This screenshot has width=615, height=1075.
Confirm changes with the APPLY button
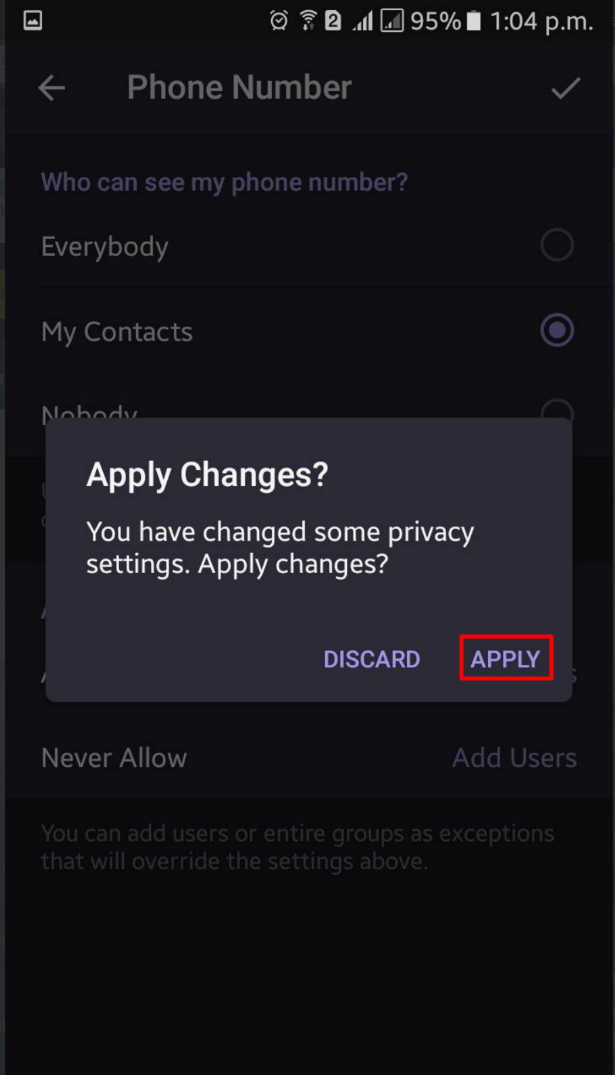click(x=505, y=659)
